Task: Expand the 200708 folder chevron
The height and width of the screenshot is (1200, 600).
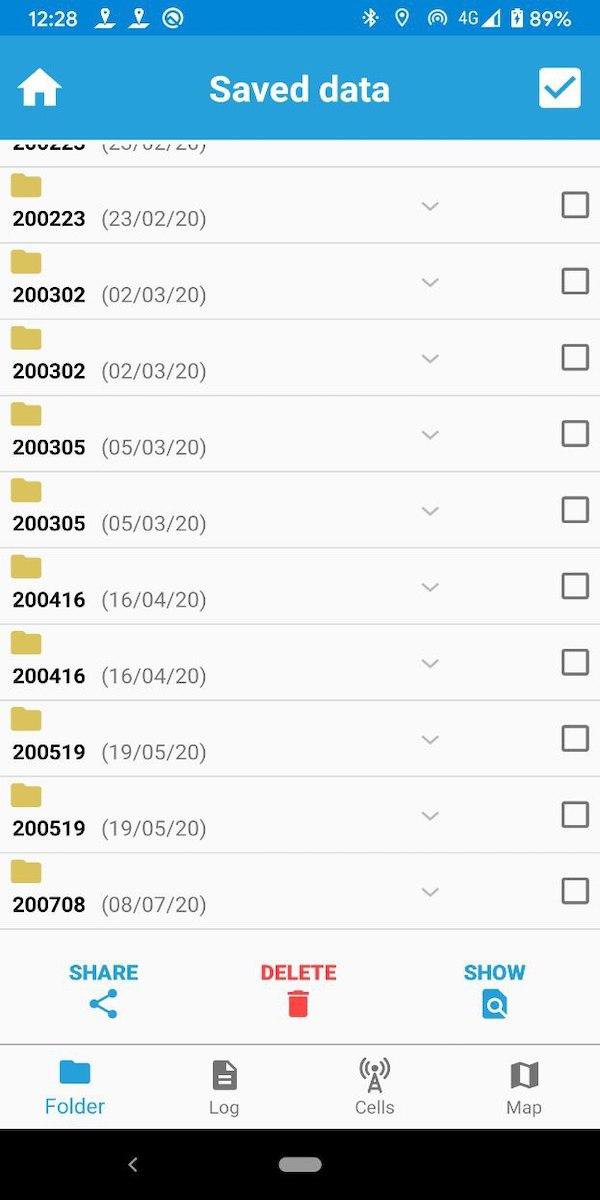Action: click(x=430, y=891)
